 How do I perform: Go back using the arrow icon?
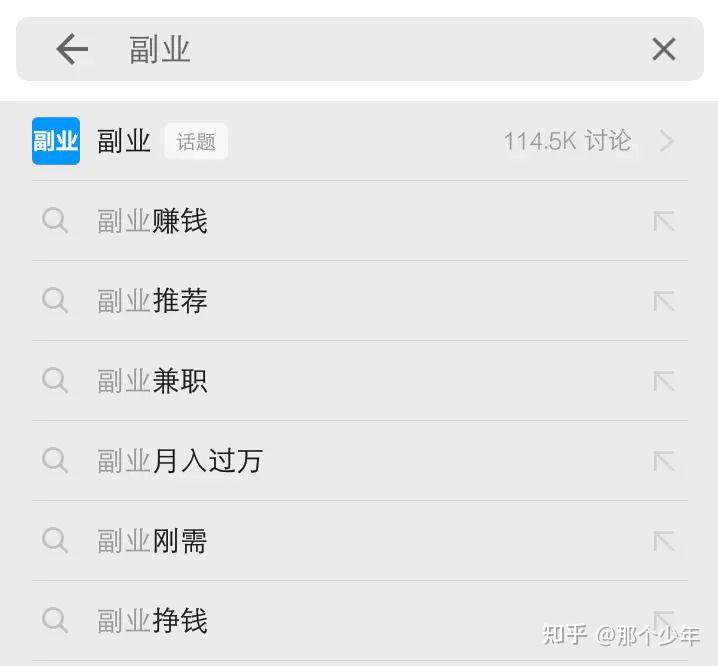[72, 49]
